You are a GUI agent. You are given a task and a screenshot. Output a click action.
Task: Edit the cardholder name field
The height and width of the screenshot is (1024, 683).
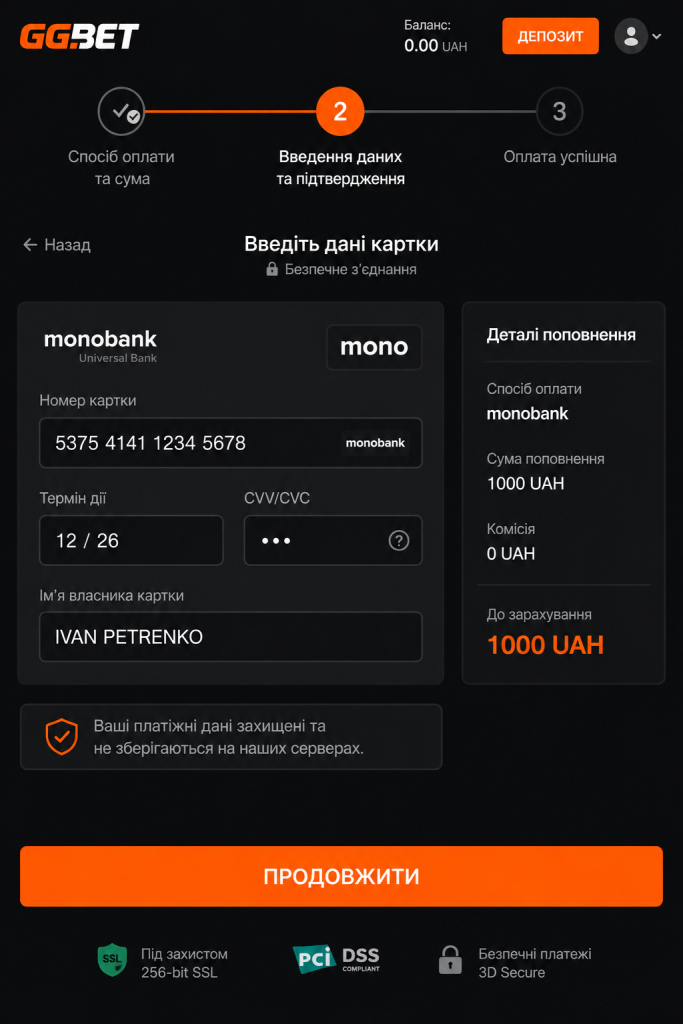point(230,637)
